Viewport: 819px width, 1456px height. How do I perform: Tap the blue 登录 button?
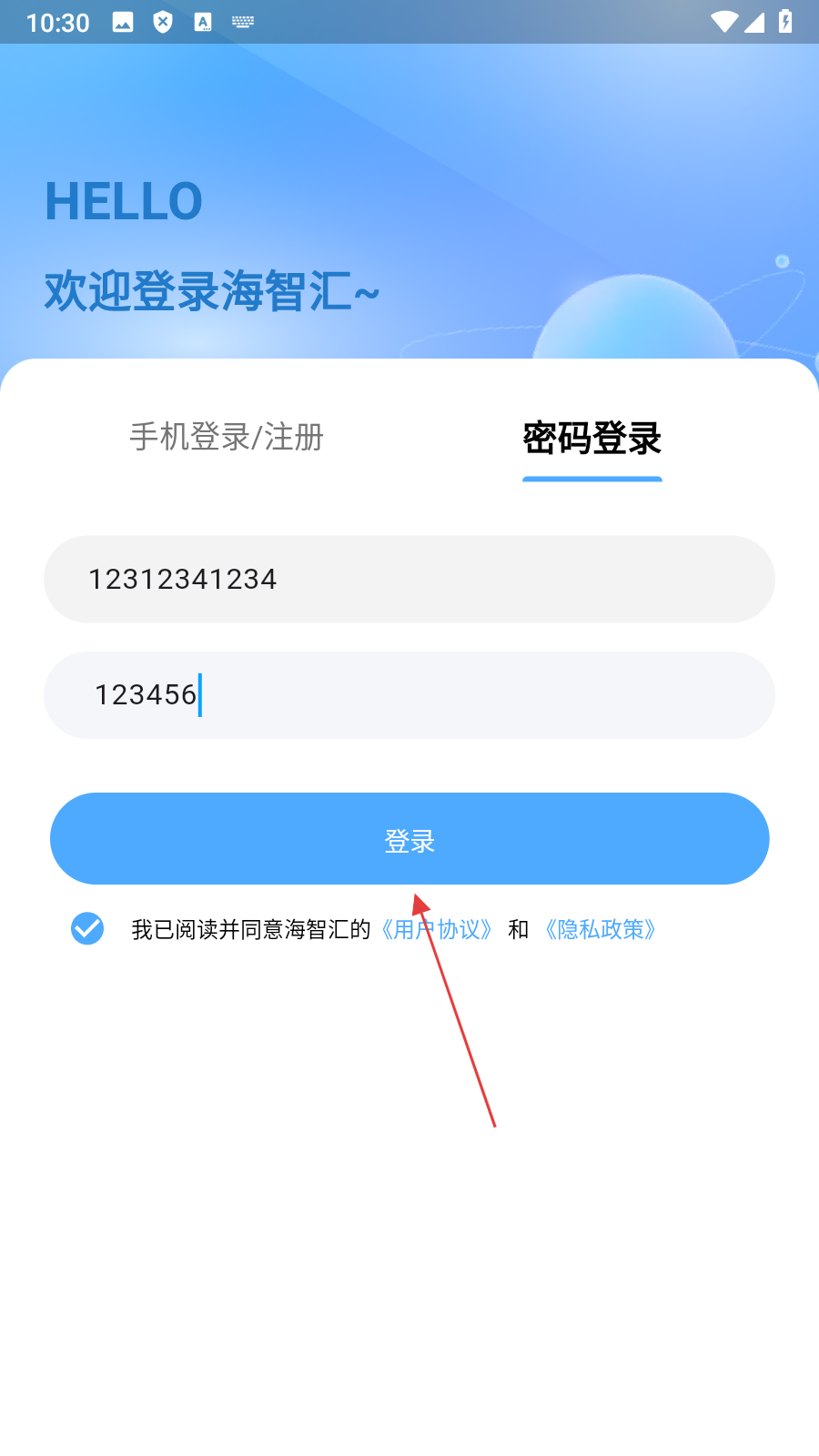click(409, 839)
